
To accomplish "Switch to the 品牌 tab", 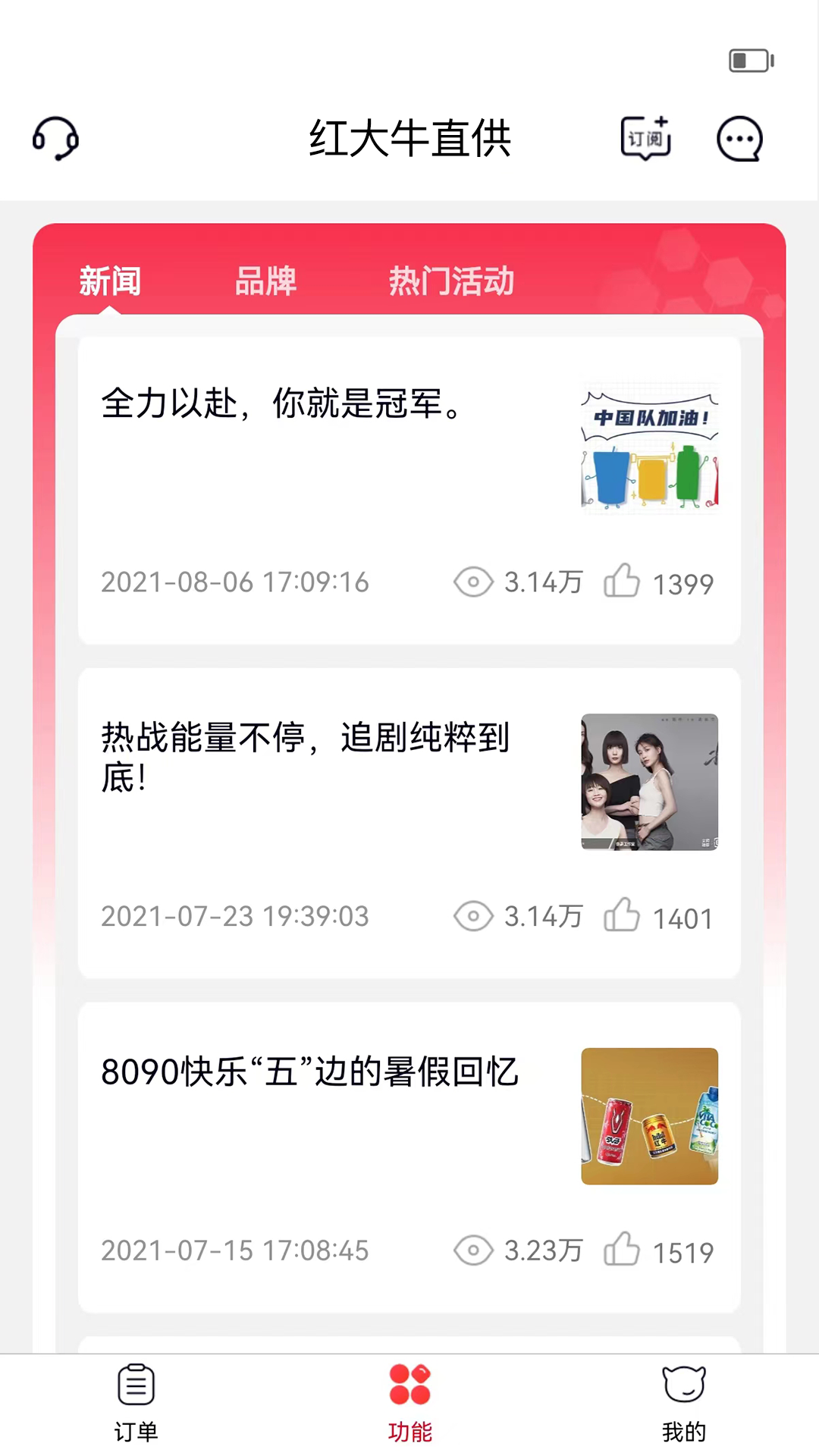I will pyautogui.click(x=265, y=281).
